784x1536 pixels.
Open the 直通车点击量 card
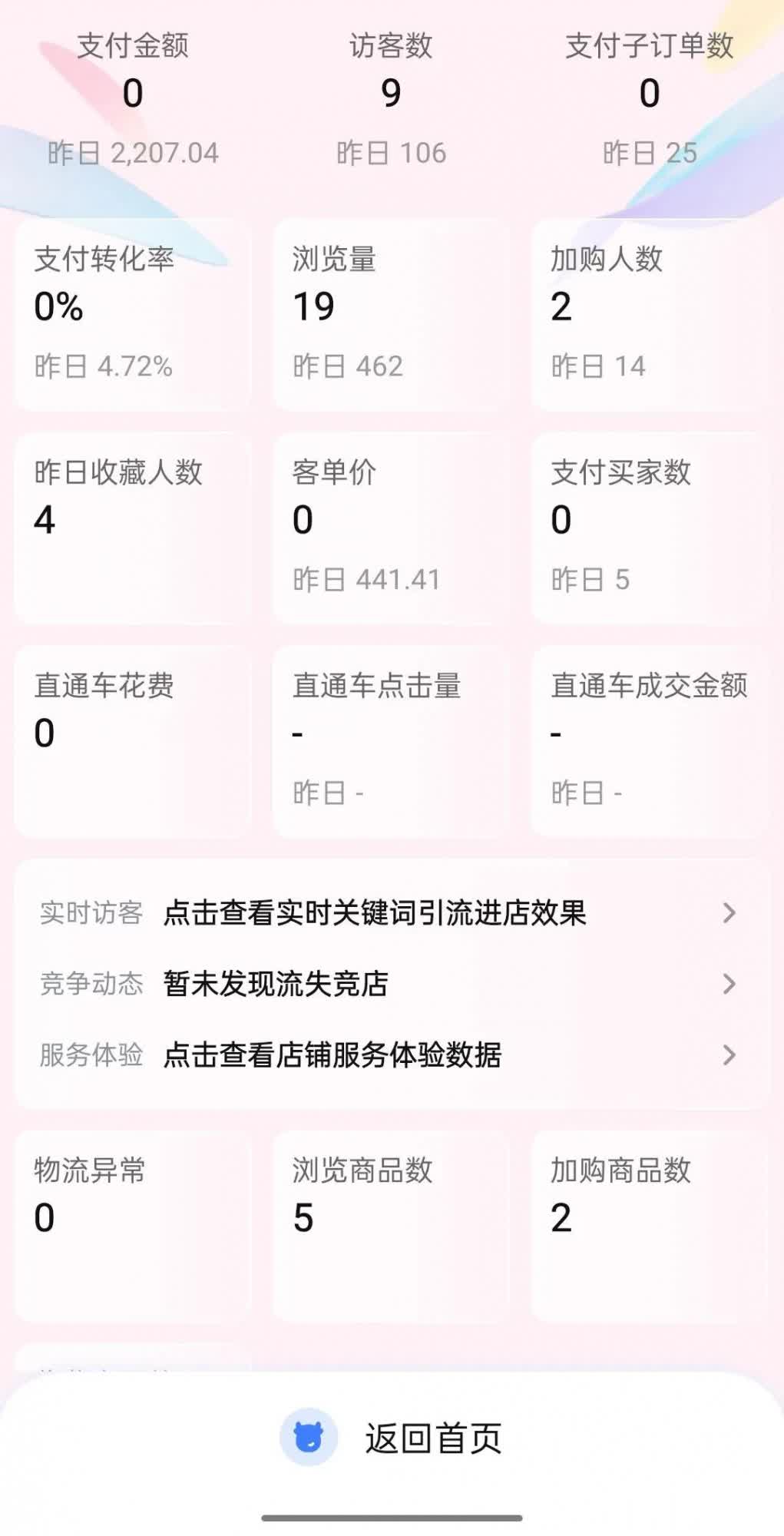(391, 741)
